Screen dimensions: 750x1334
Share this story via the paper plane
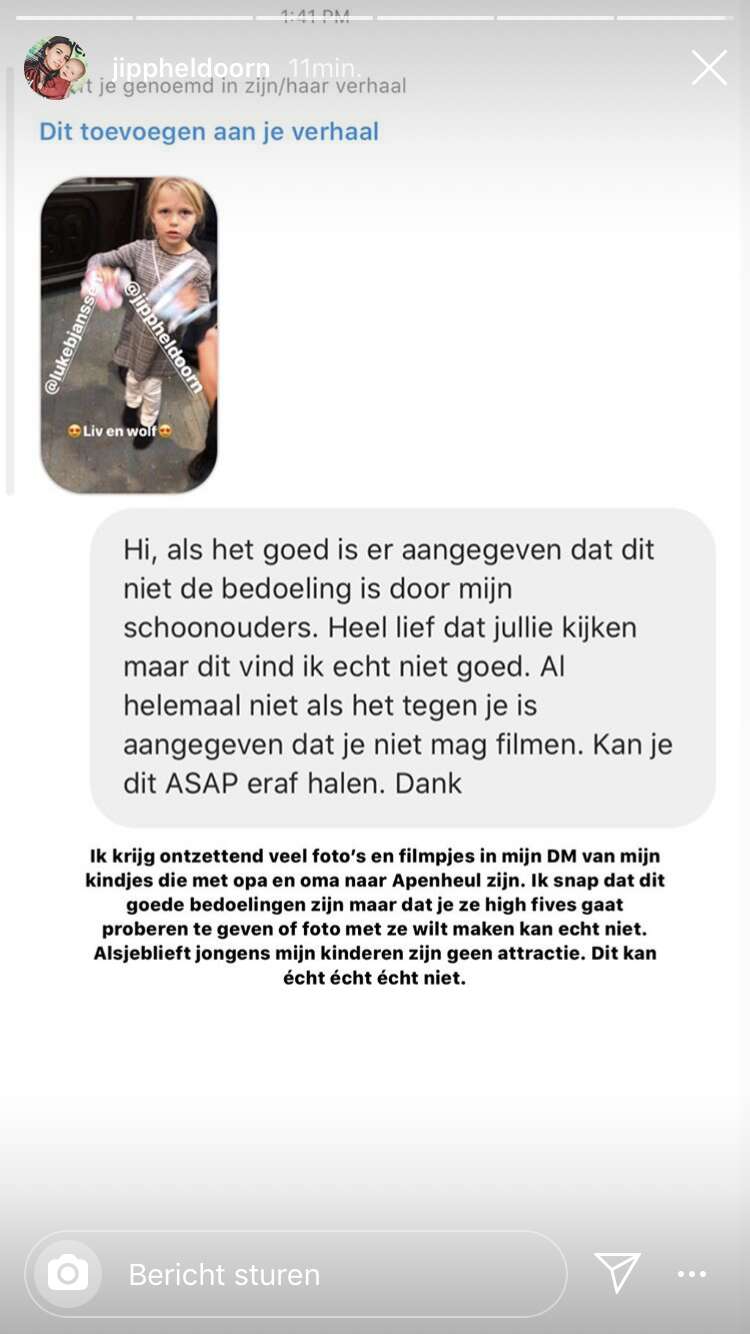[617, 1273]
